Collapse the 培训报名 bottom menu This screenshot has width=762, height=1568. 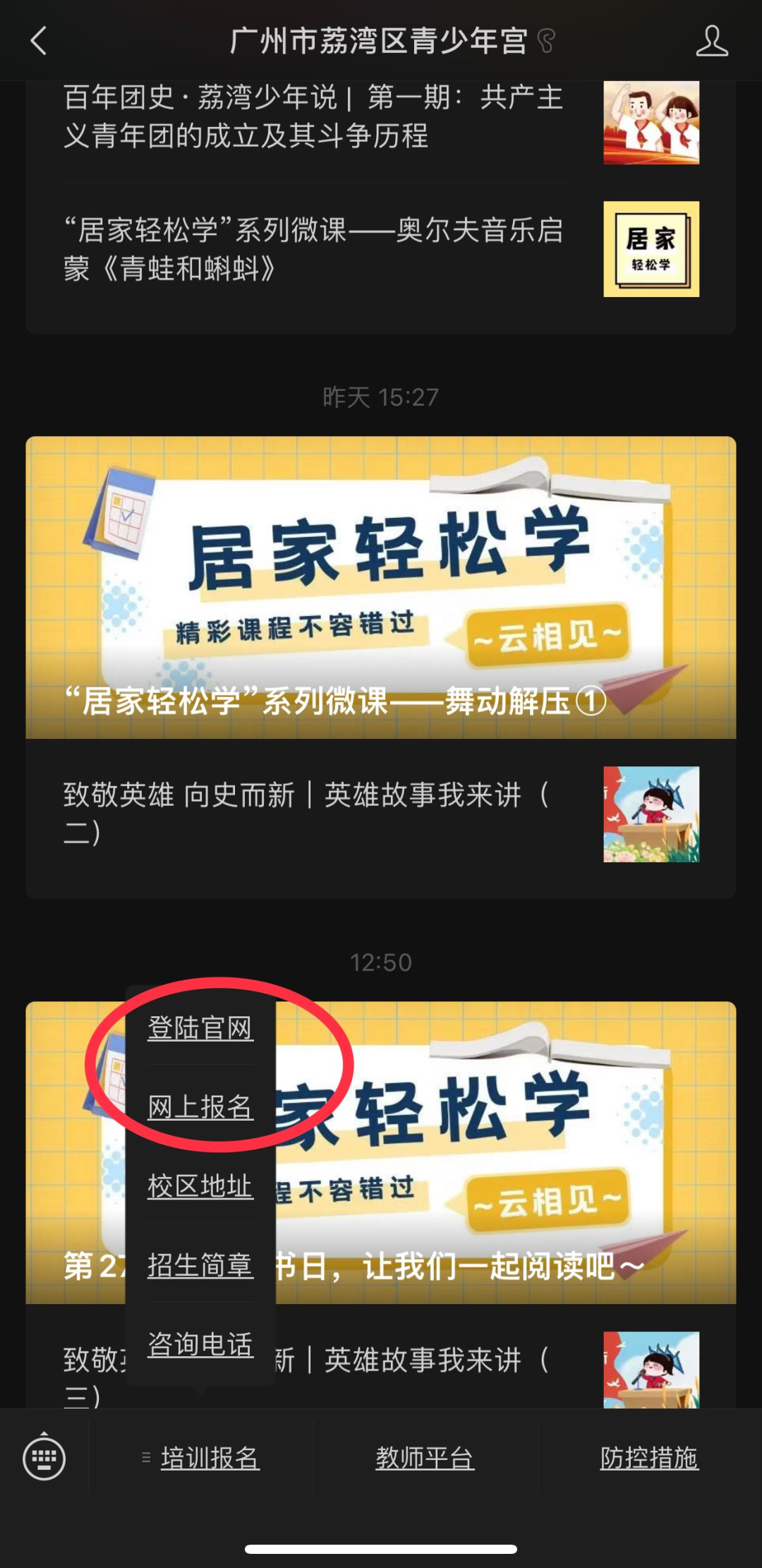(201, 1458)
